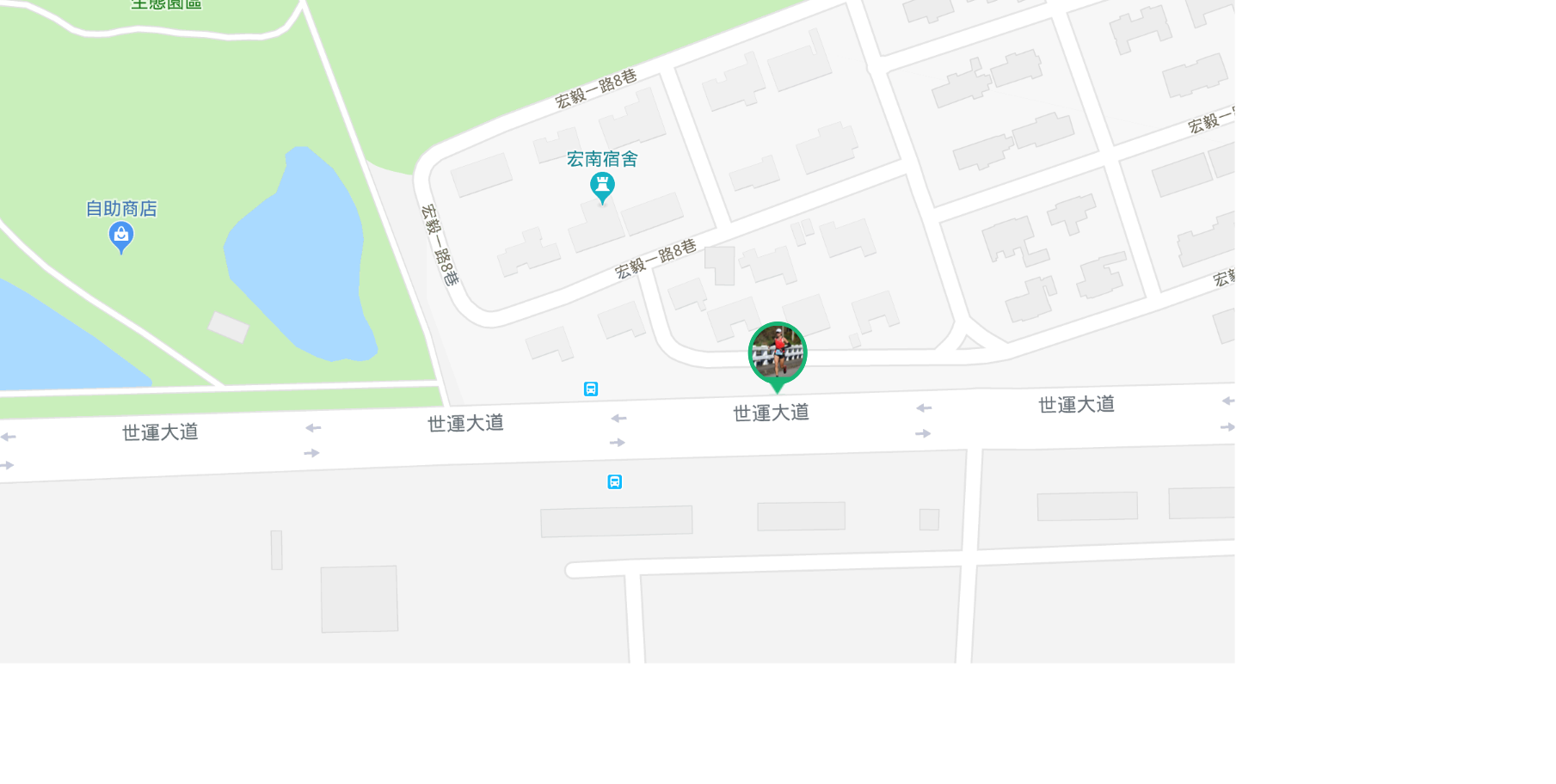Open the bus stop south of 世運大道
The height and width of the screenshot is (784, 1556).
[614, 482]
